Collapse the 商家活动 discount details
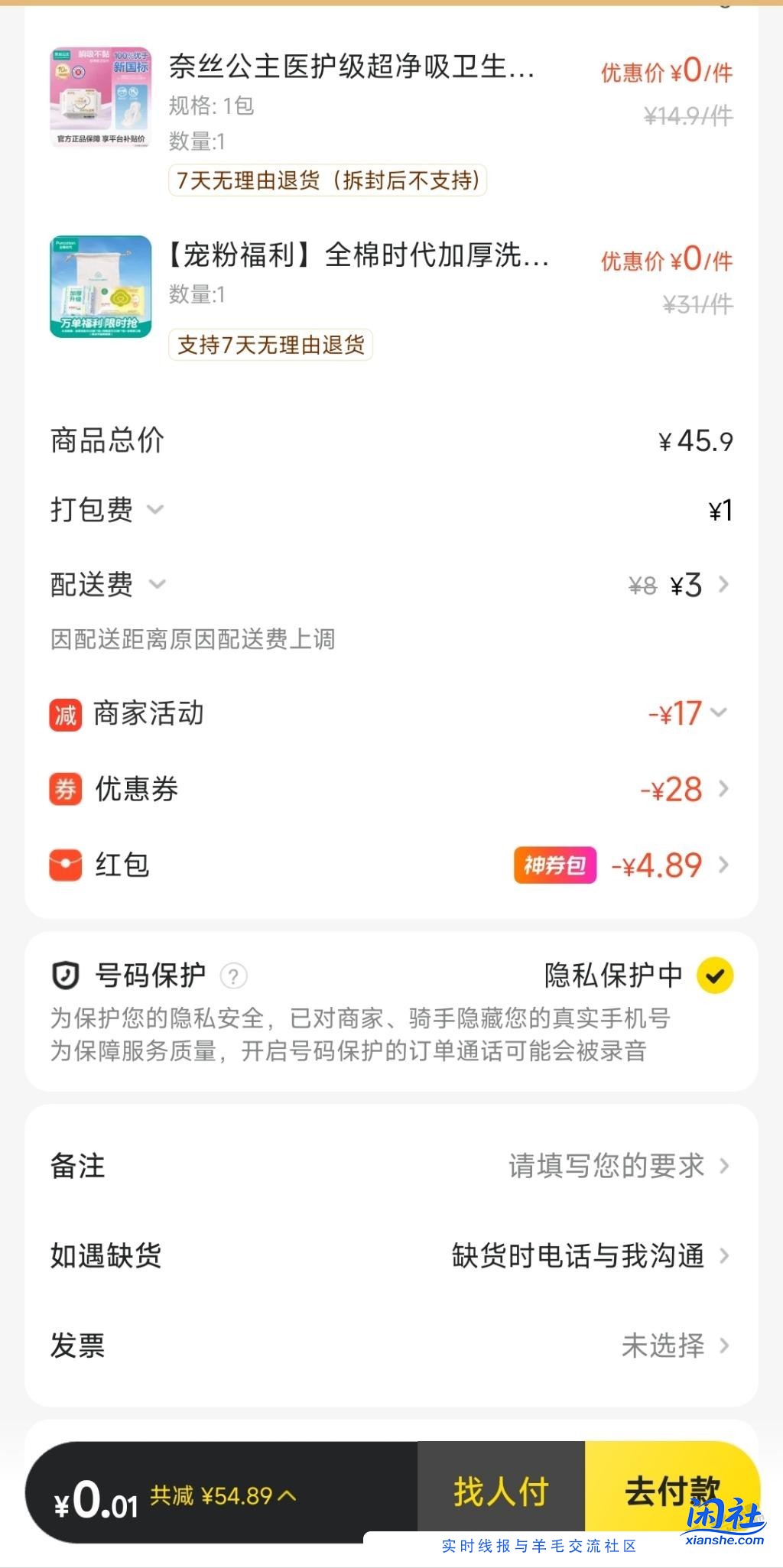 tap(717, 713)
